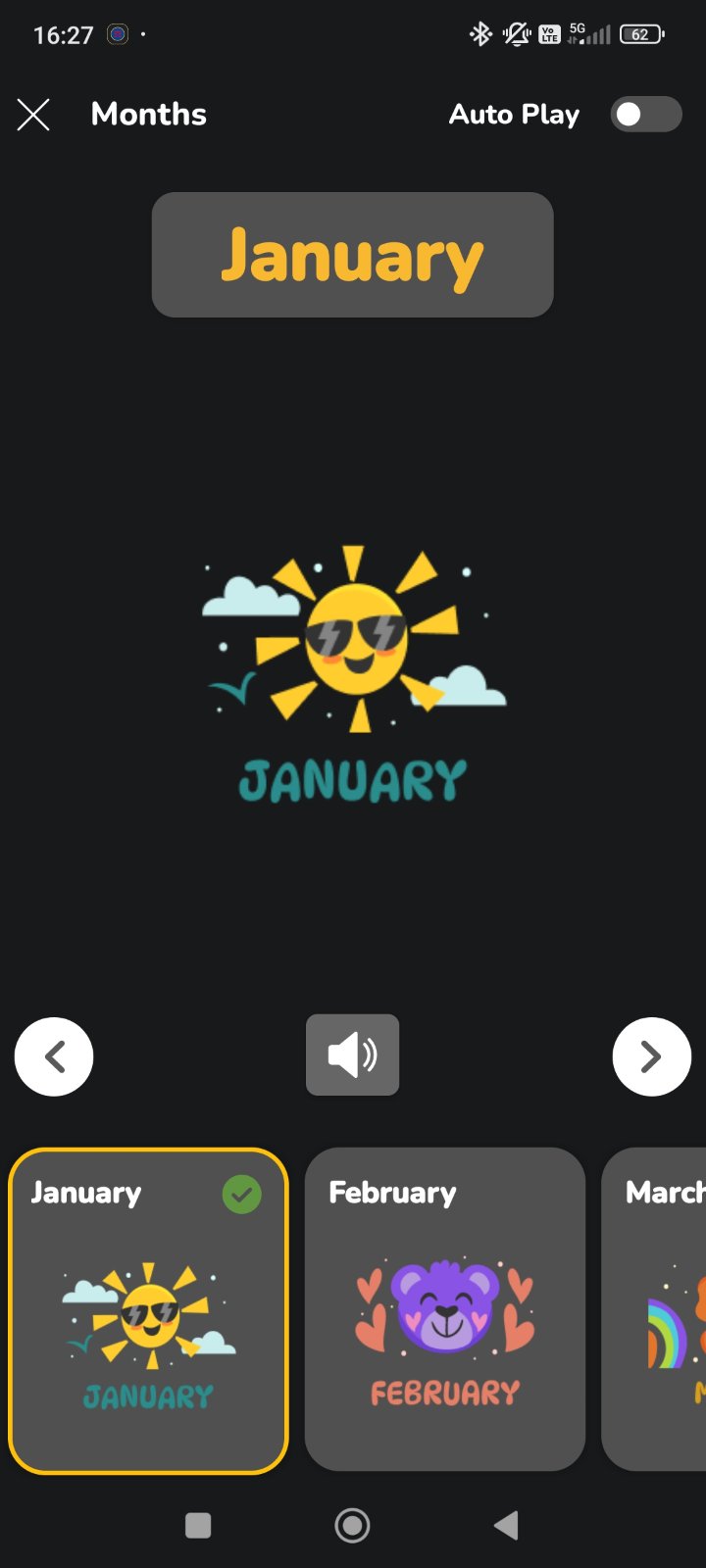Go to the previous month
Image resolution: width=706 pixels, height=1568 pixels.
click(54, 1056)
